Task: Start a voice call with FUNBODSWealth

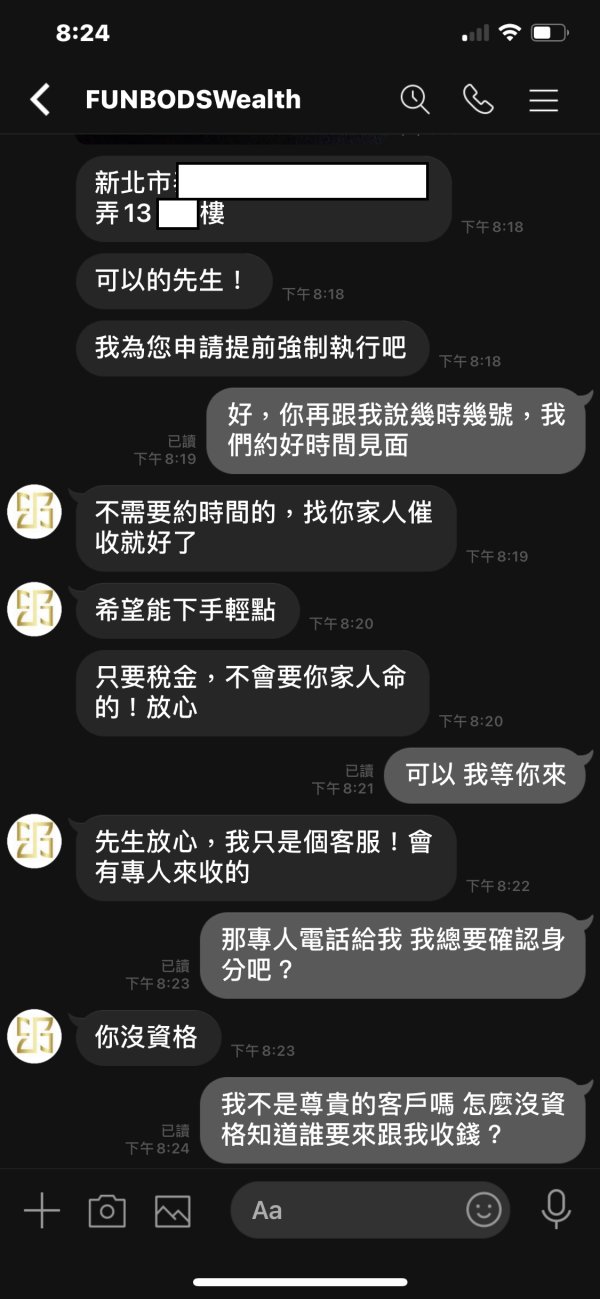Action: point(478,99)
